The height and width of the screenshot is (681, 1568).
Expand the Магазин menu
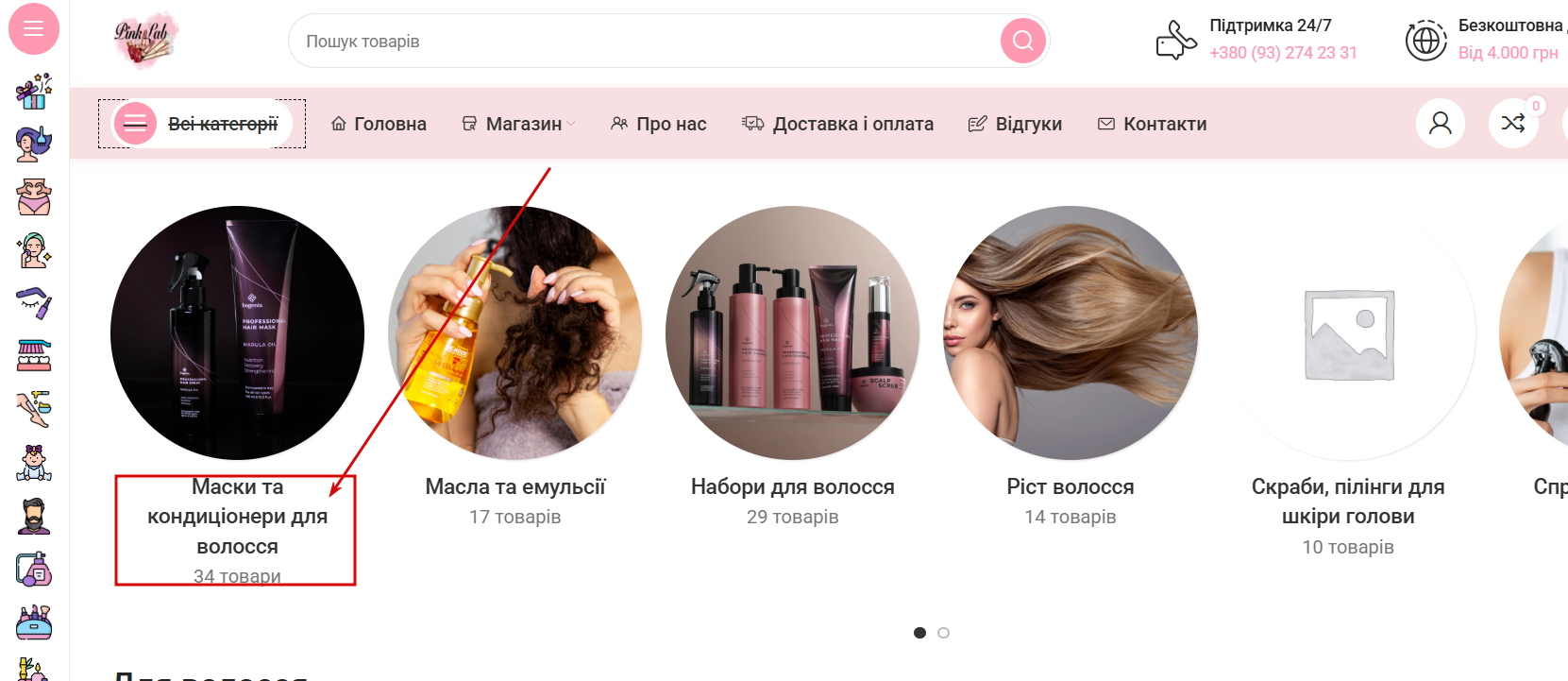[x=518, y=124]
